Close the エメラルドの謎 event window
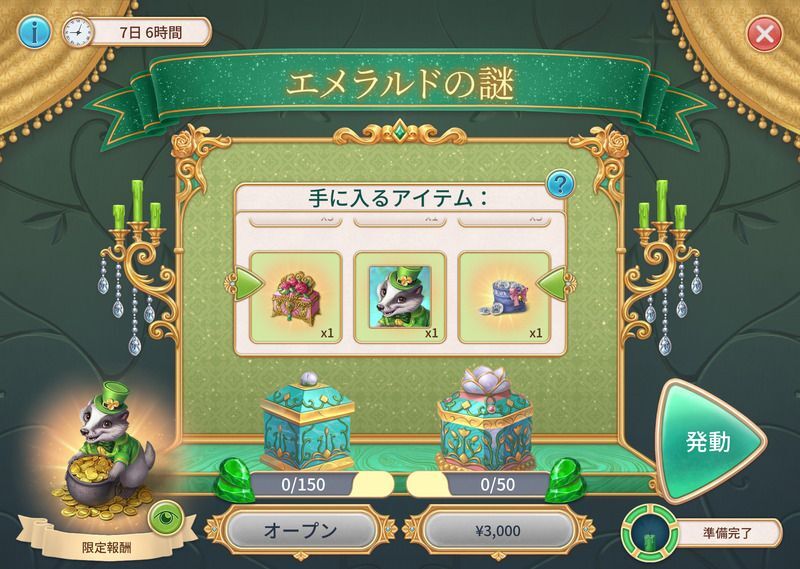The image size is (800, 569). [765, 36]
